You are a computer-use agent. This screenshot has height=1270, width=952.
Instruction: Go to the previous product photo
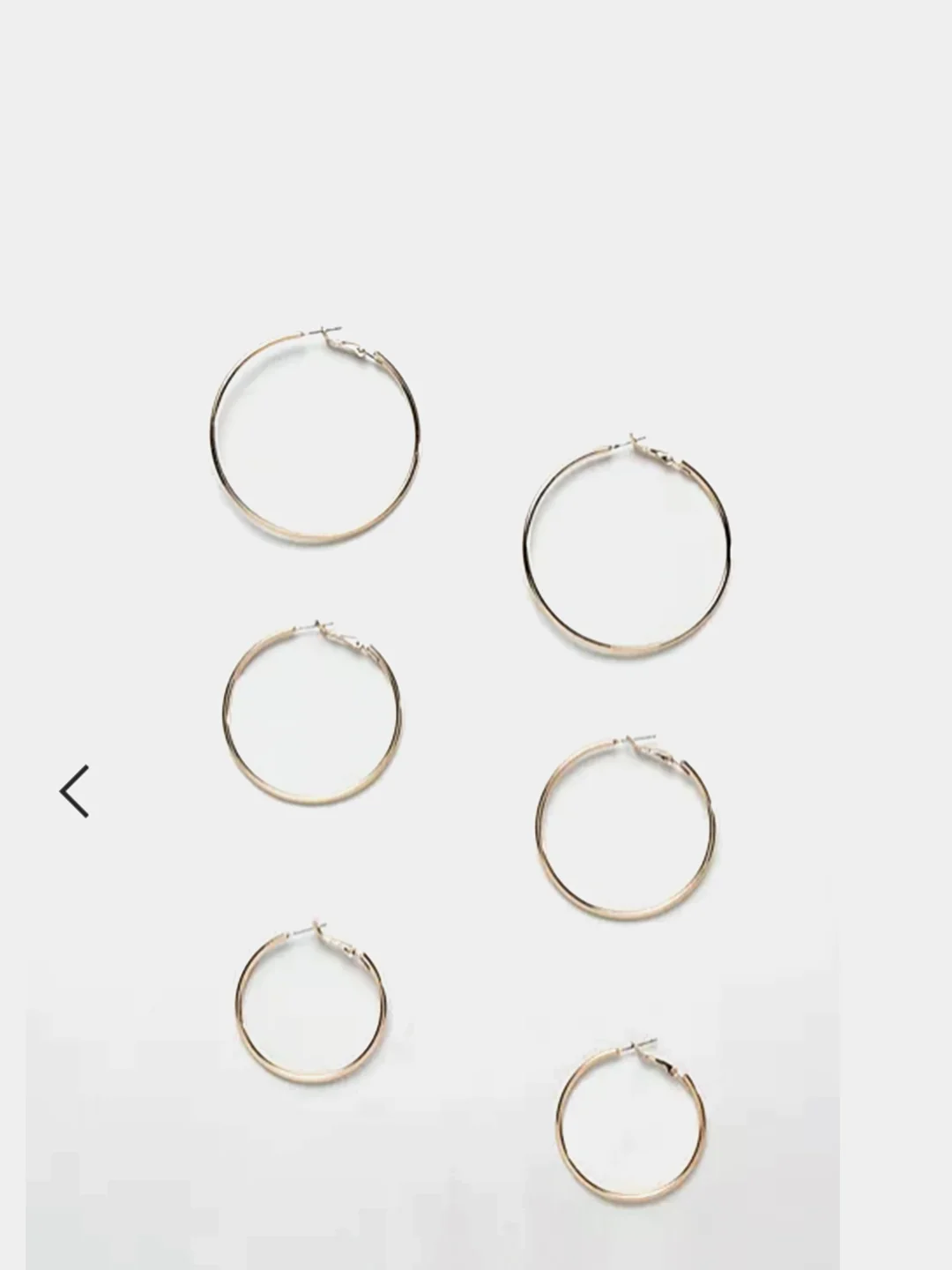tap(75, 791)
